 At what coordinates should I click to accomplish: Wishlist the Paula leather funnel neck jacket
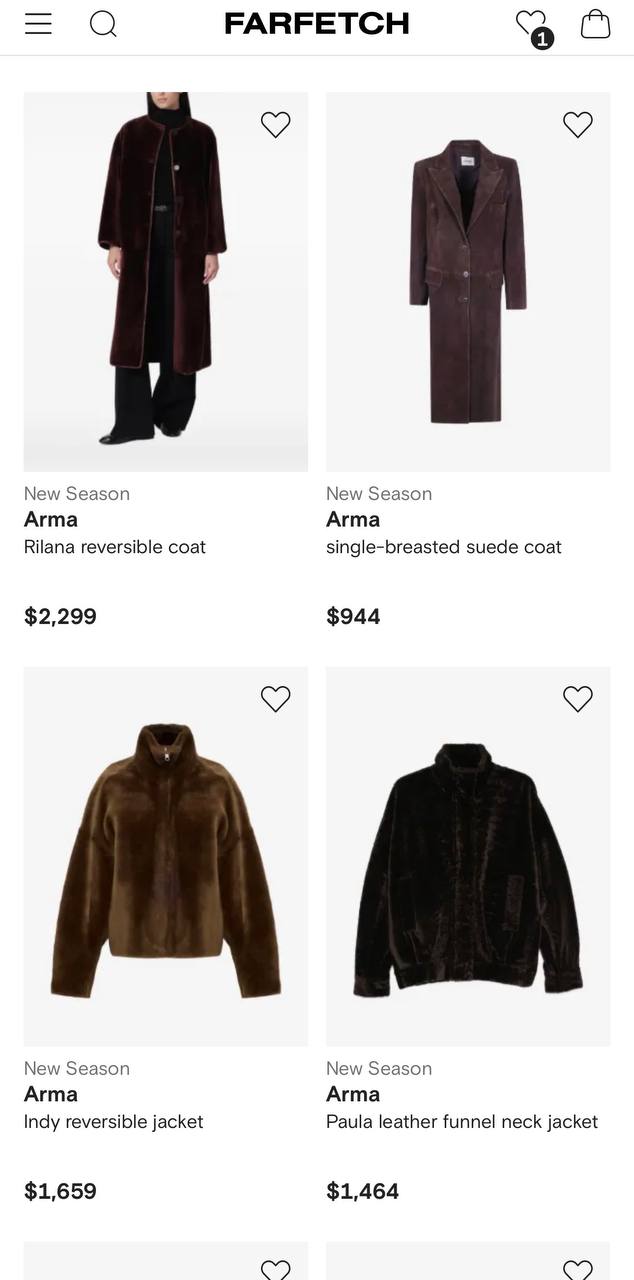(x=578, y=699)
